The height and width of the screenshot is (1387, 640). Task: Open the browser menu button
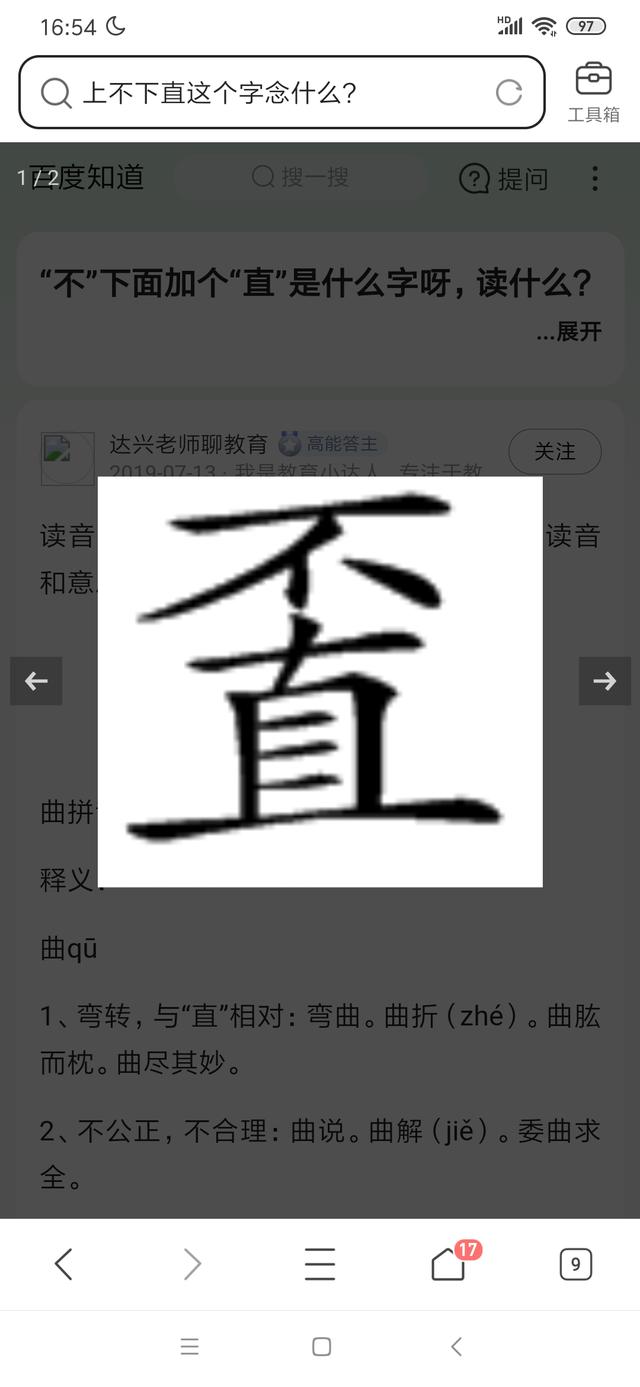click(x=320, y=1265)
